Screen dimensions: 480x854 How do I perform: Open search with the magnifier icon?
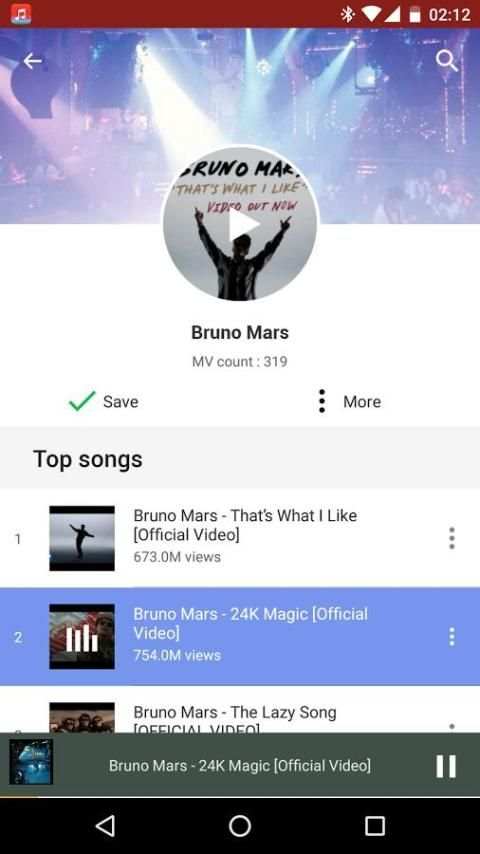446,61
